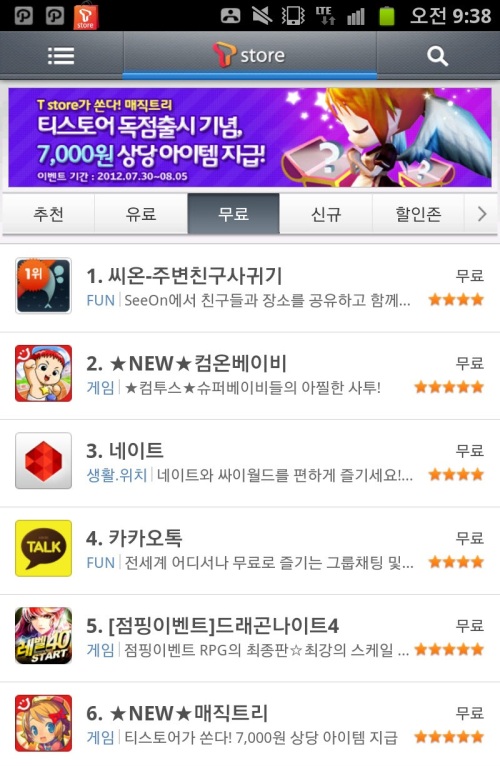The image size is (500, 766).
Task: Open the search magnifier
Action: click(x=437, y=56)
